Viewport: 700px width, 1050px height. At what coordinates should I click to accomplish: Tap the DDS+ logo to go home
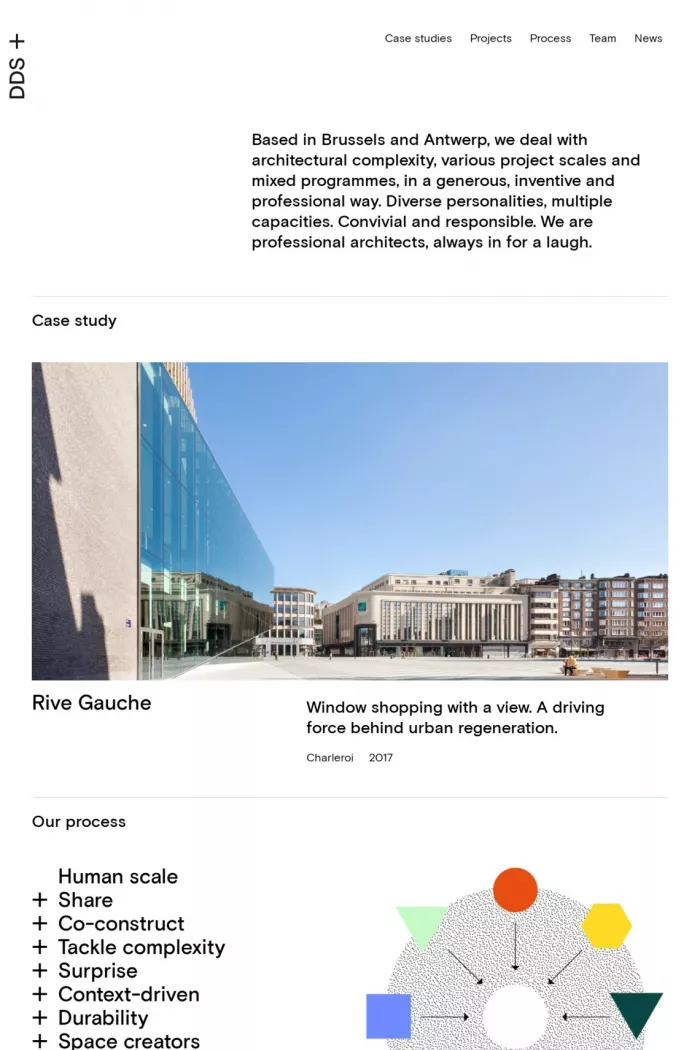pyautogui.click(x=17, y=67)
